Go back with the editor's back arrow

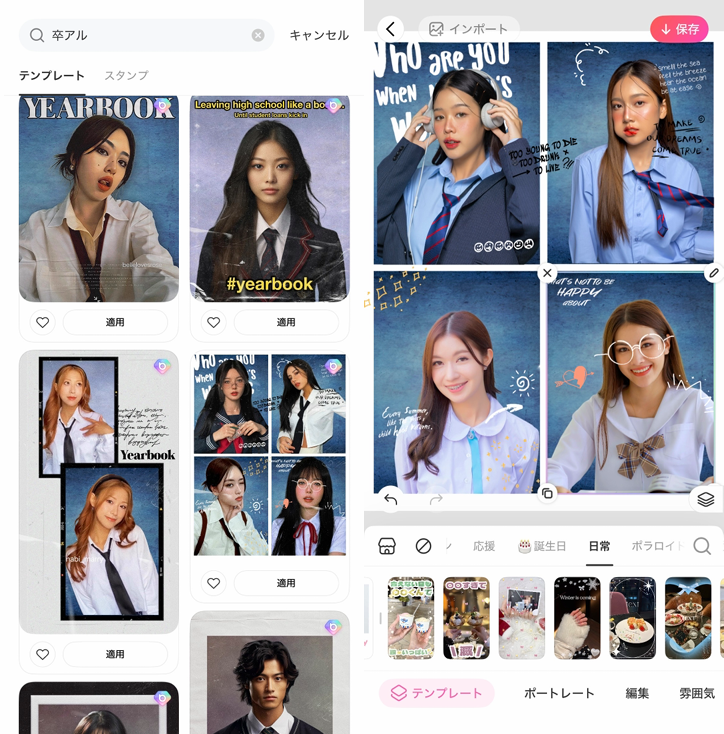pyautogui.click(x=391, y=29)
